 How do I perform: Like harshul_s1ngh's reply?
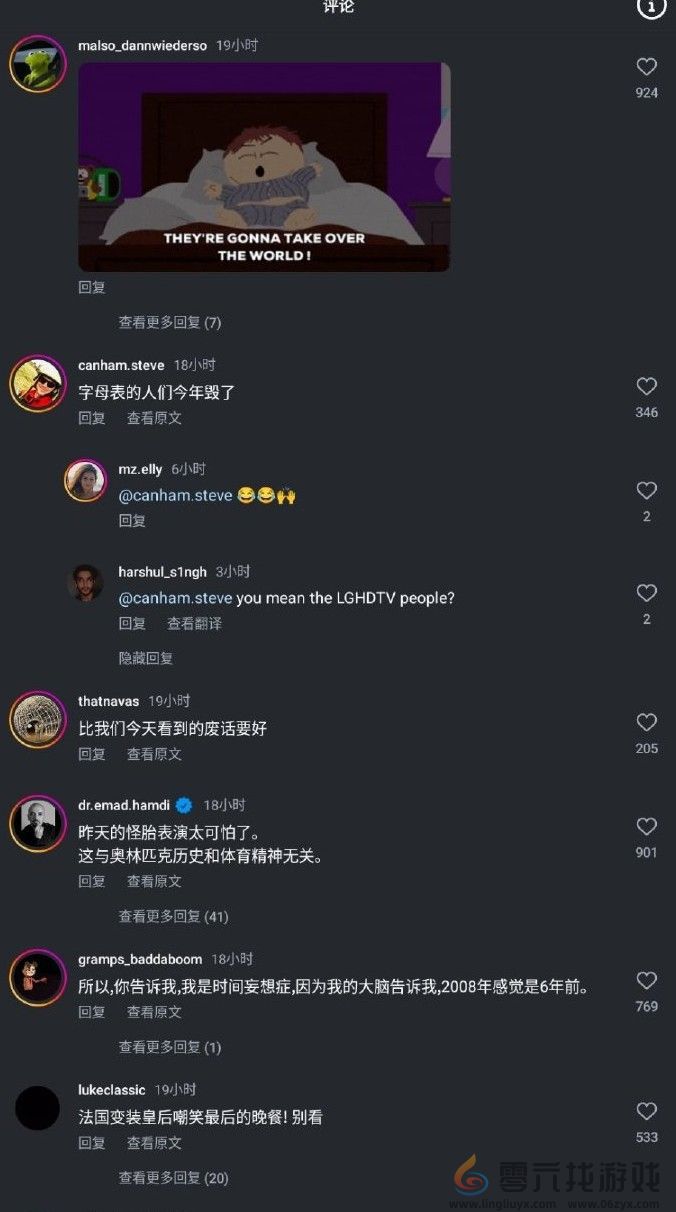[647, 593]
